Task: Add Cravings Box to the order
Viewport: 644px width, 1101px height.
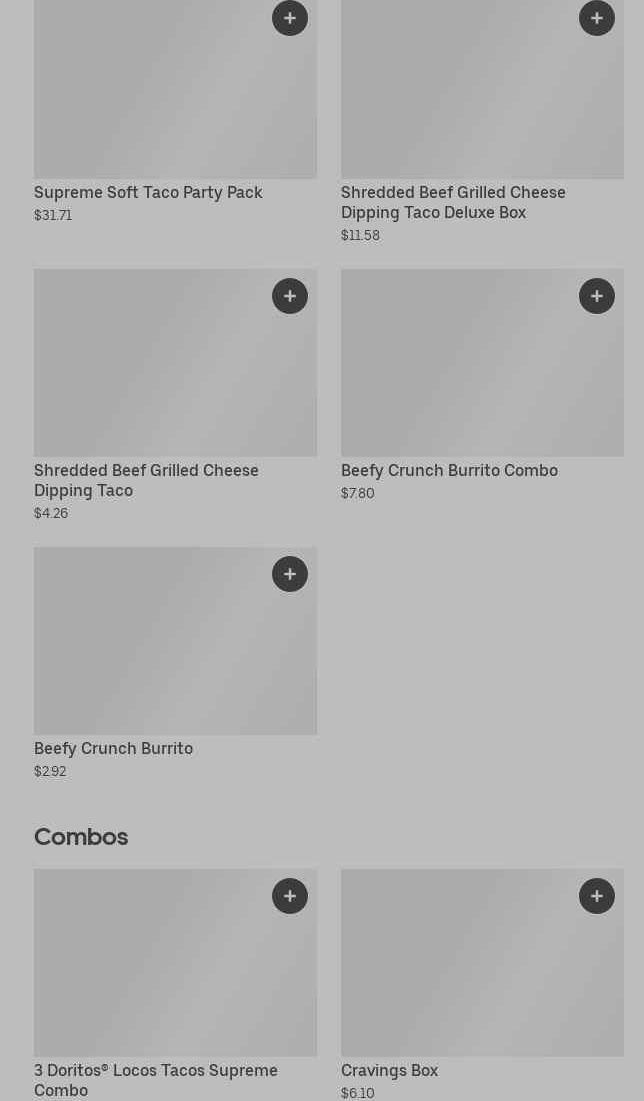Action: [597, 896]
